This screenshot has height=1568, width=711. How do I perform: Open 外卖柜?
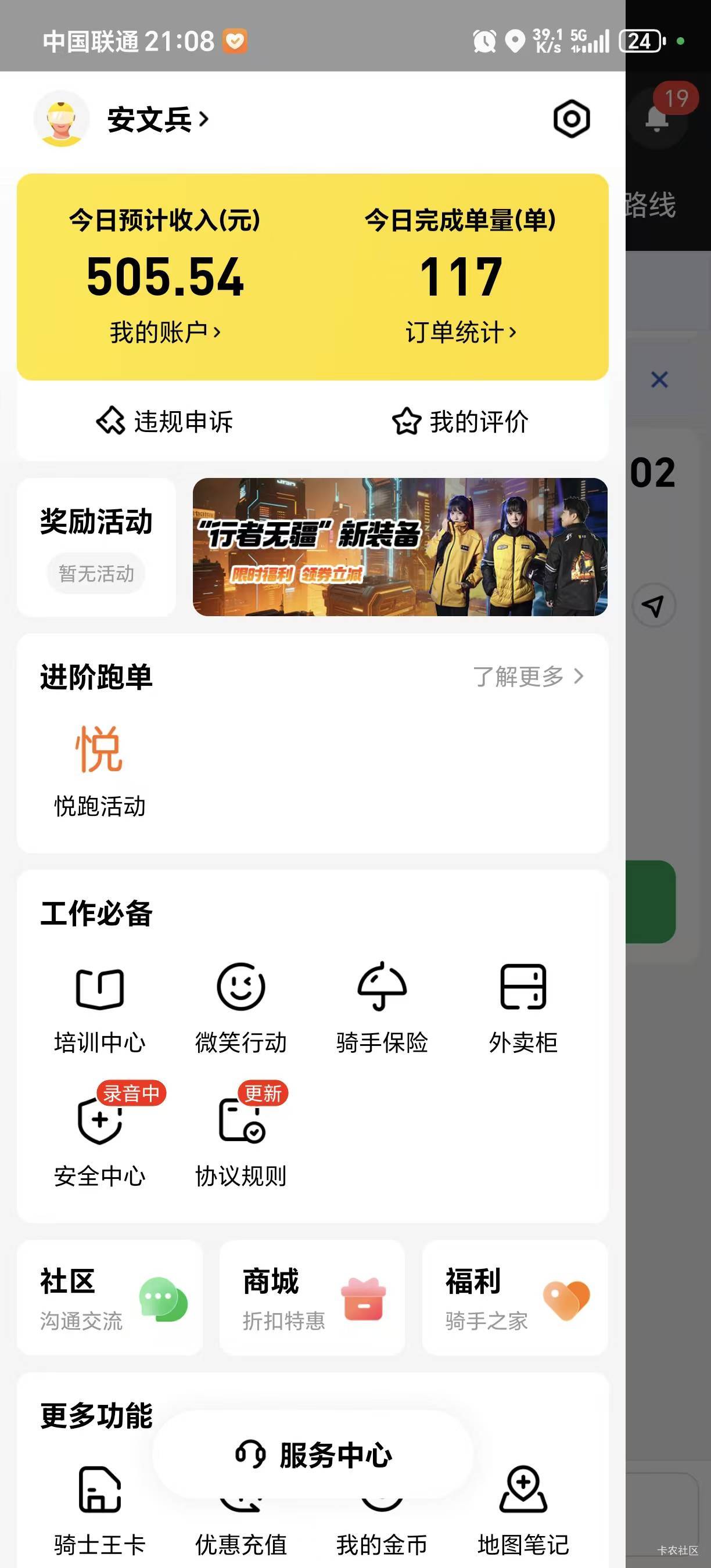523,1009
